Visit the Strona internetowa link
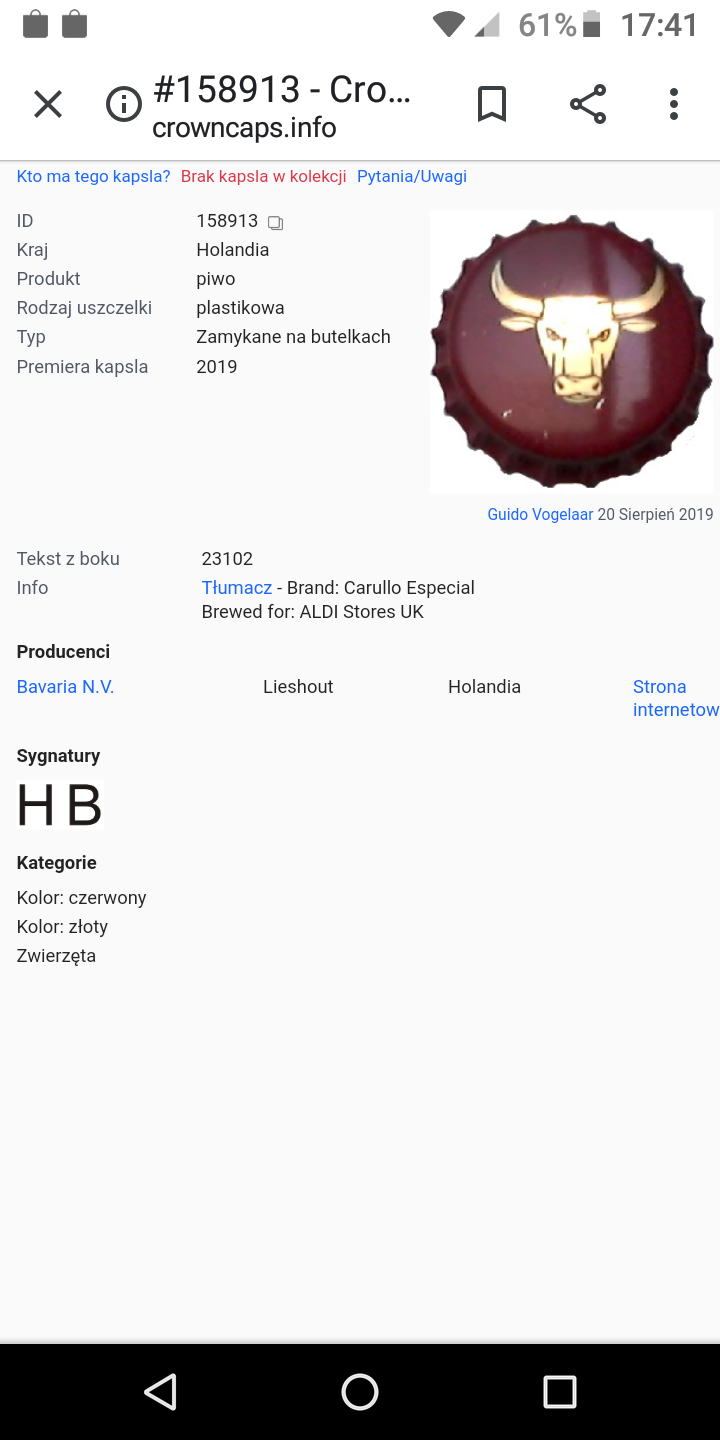The height and width of the screenshot is (1440, 720). point(674,697)
